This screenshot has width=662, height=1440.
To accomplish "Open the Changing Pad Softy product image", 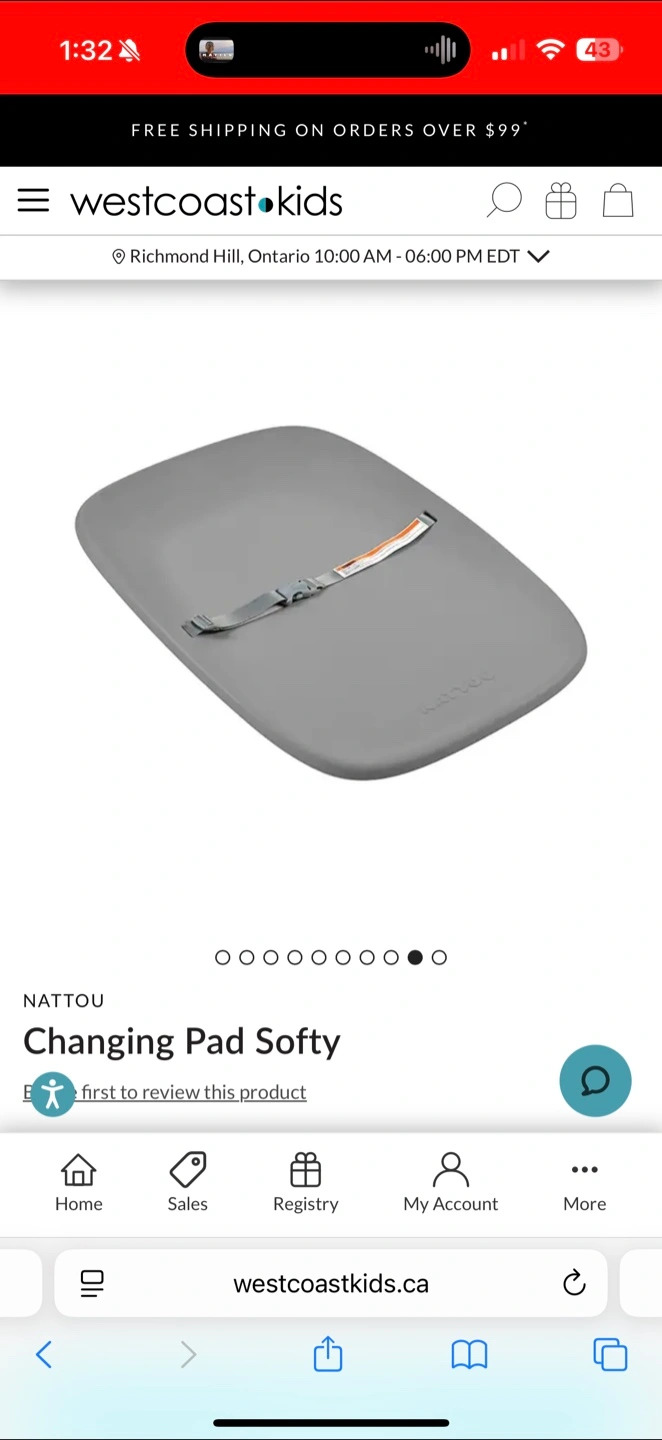I will pos(331,603).
